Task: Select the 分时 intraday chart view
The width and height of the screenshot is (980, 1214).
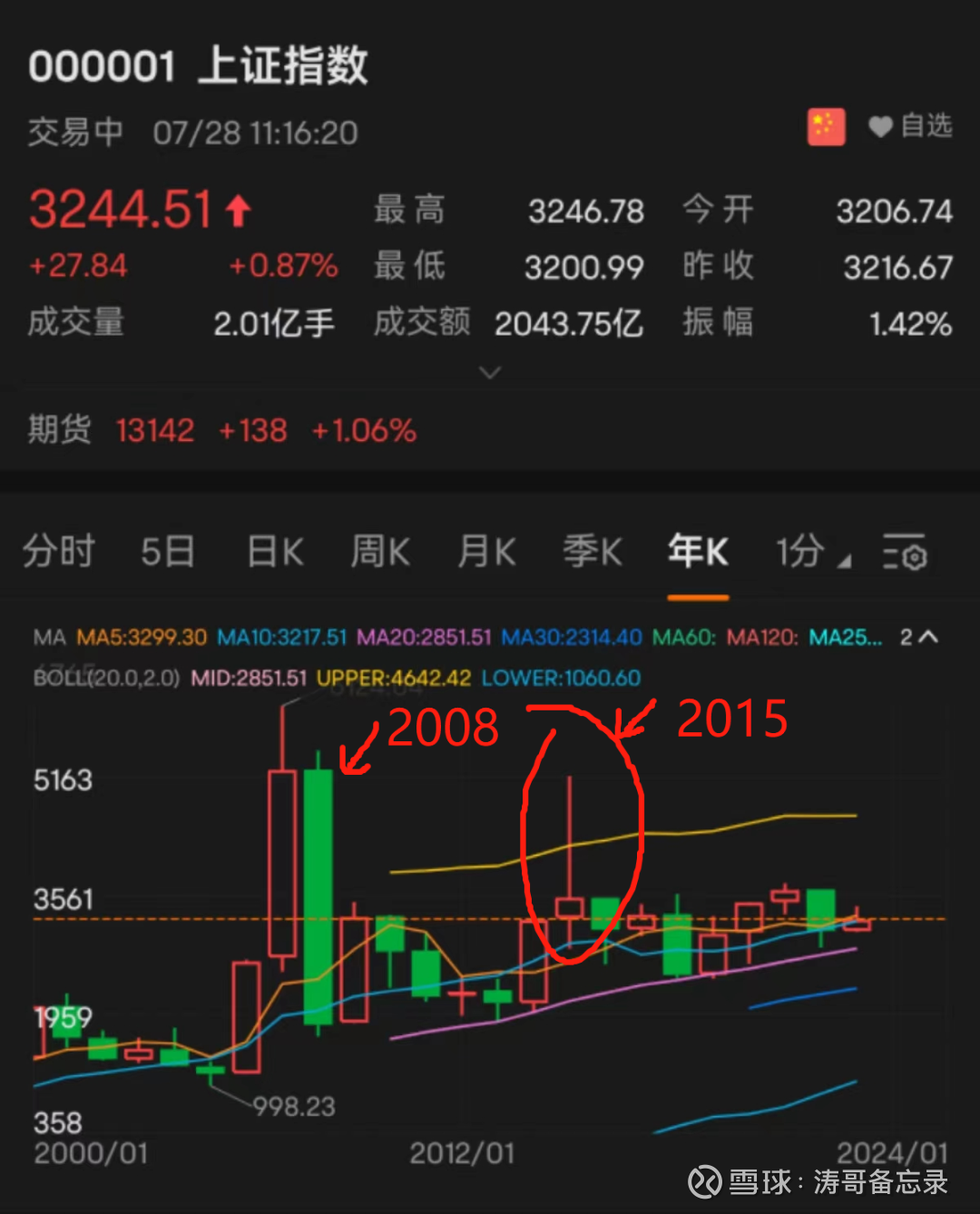Action: (x=58, y=552)
